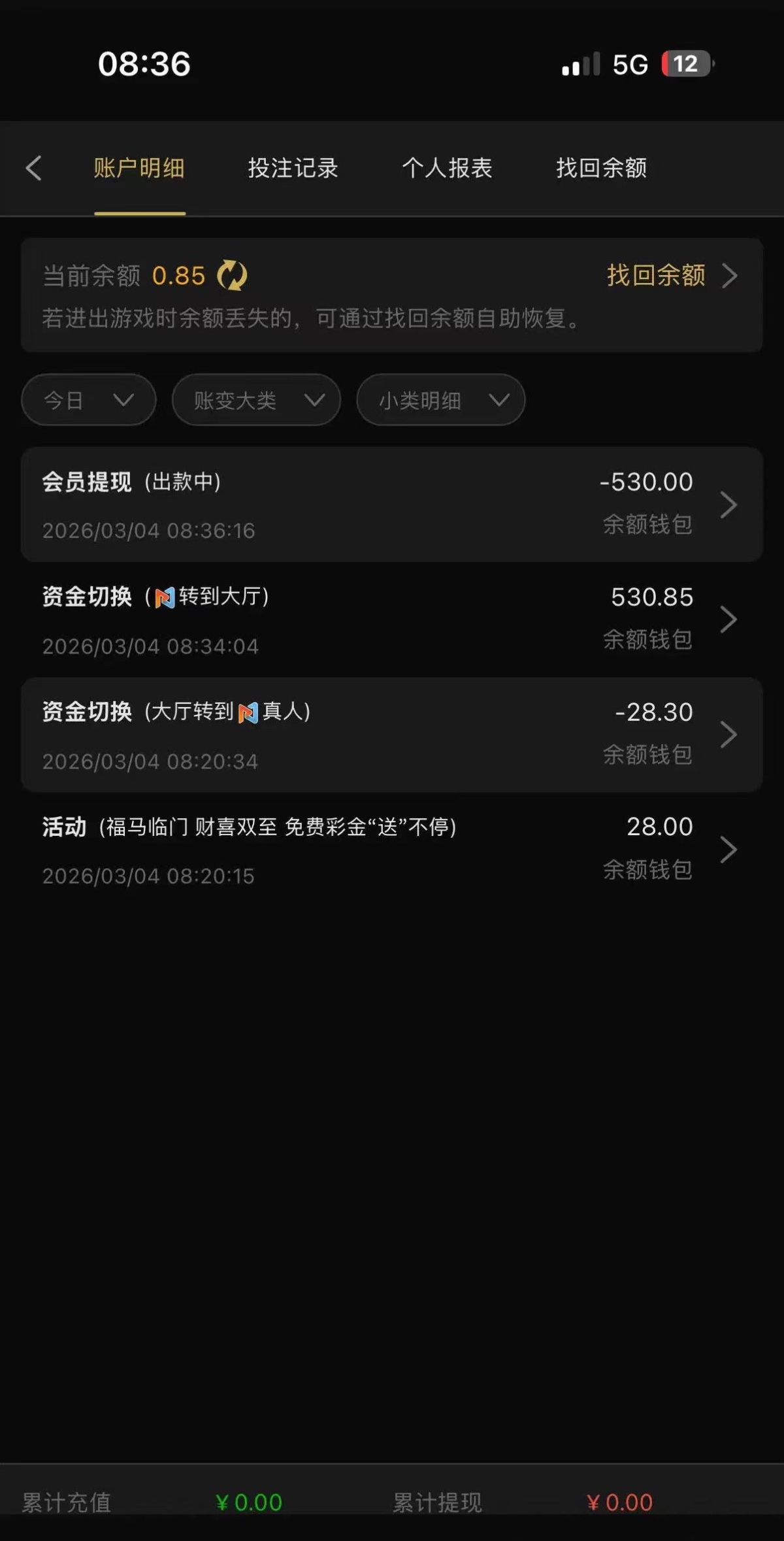The width and height of the screenshot is (784, 1541).
Task: Open the 会员提现 -530.00 record
Action: tap(392, 505)
